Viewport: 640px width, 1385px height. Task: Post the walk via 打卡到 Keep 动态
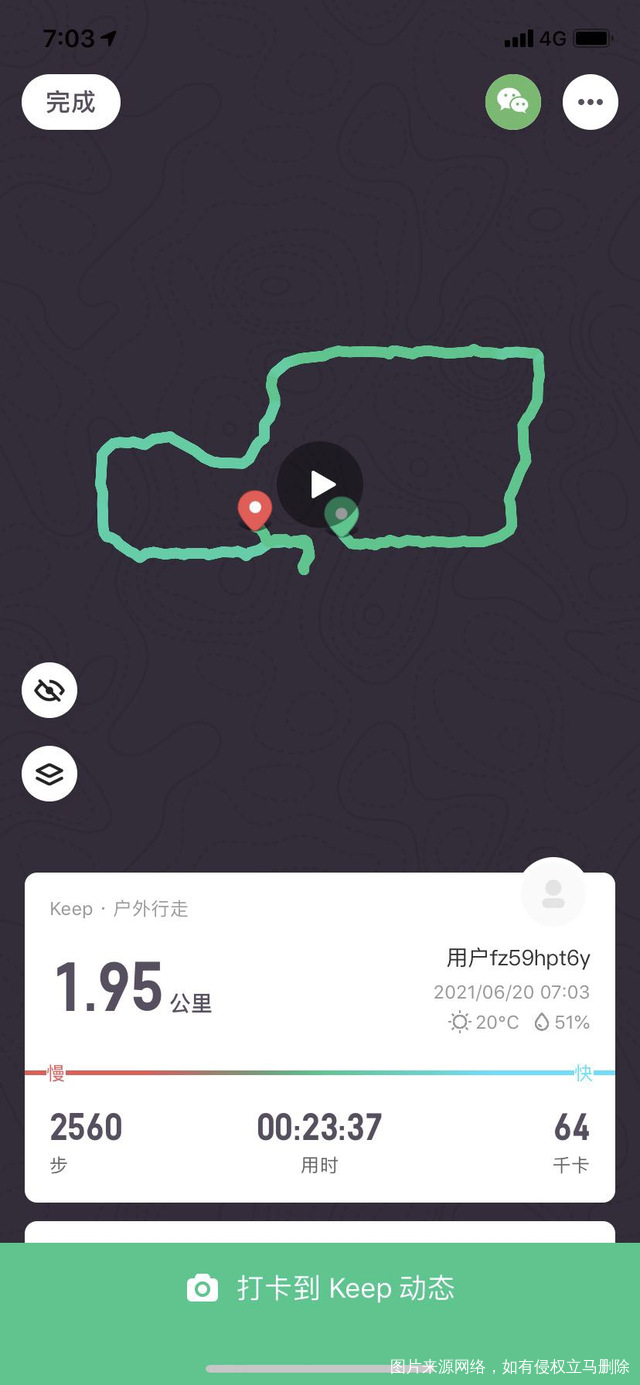pyautogui.click(x=320, y=1288)
